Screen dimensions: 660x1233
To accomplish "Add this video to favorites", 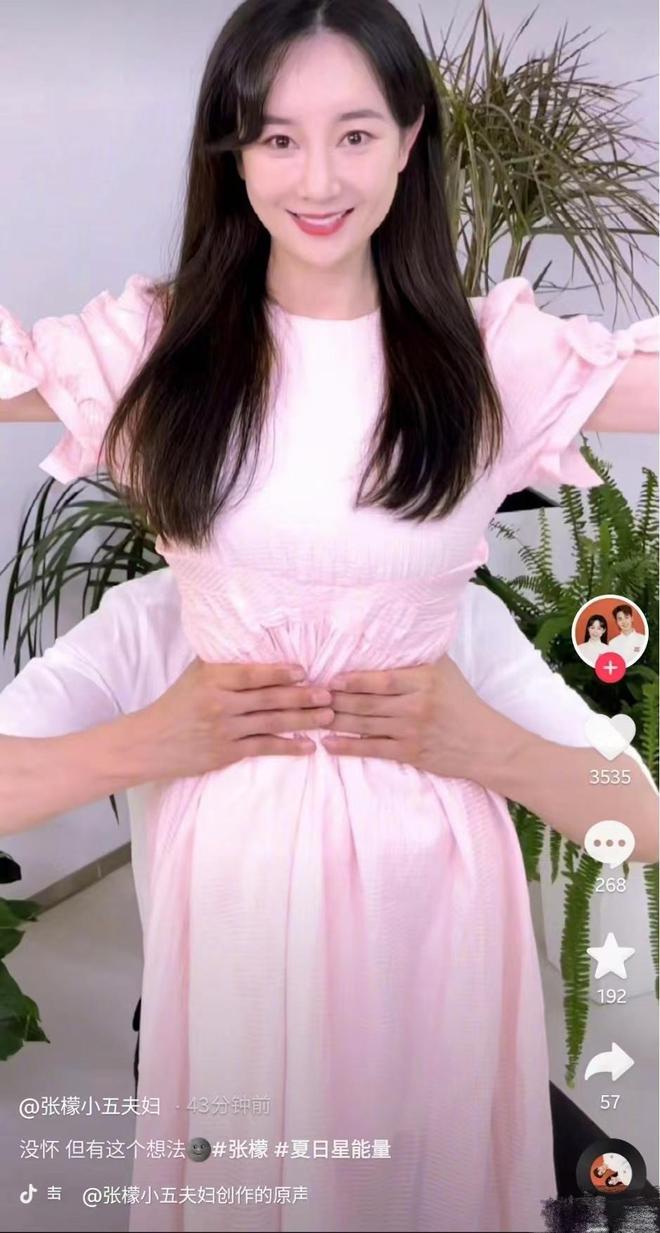I will (610, 957).
